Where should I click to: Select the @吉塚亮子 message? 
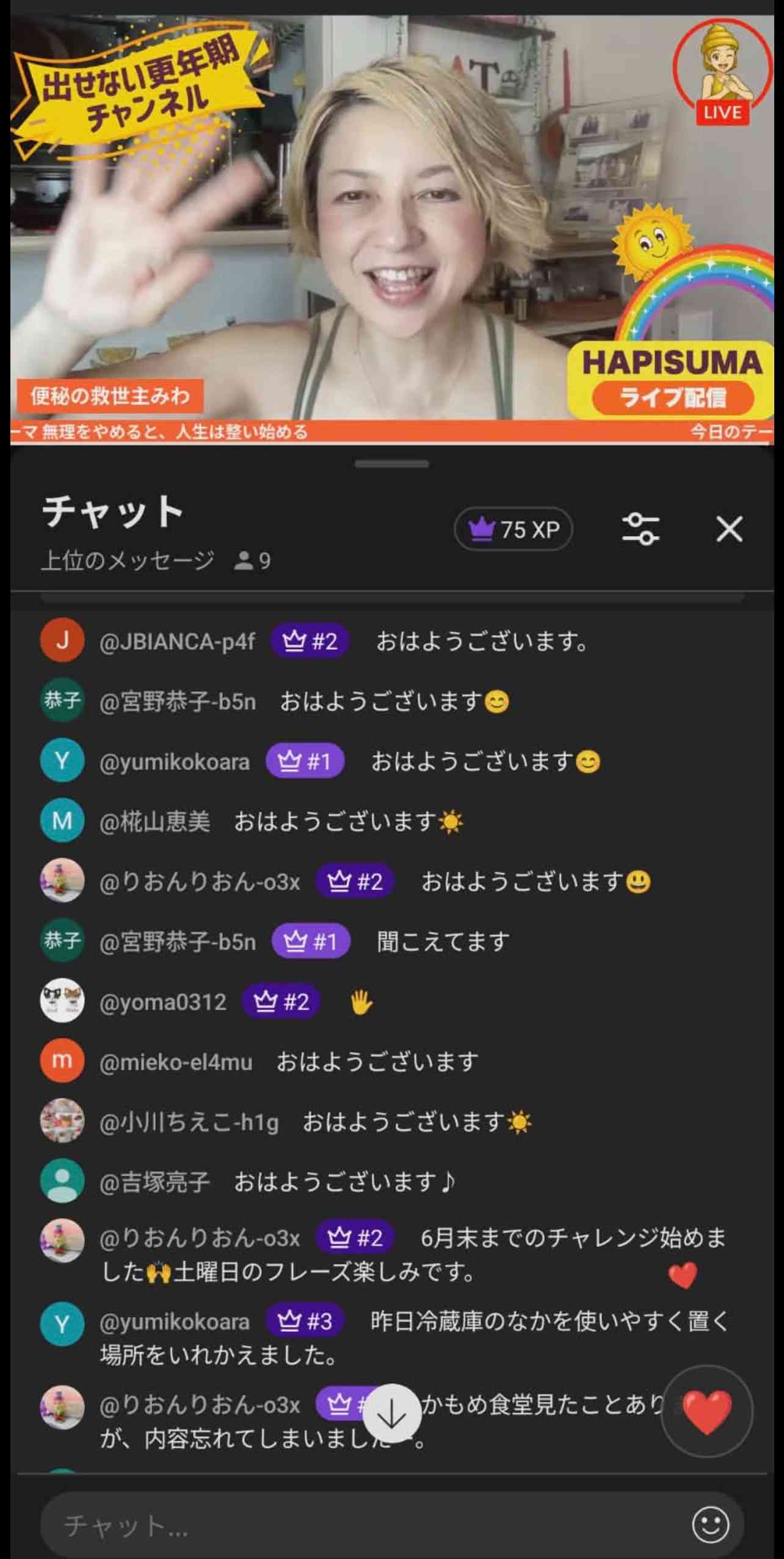pos(344,1182)
